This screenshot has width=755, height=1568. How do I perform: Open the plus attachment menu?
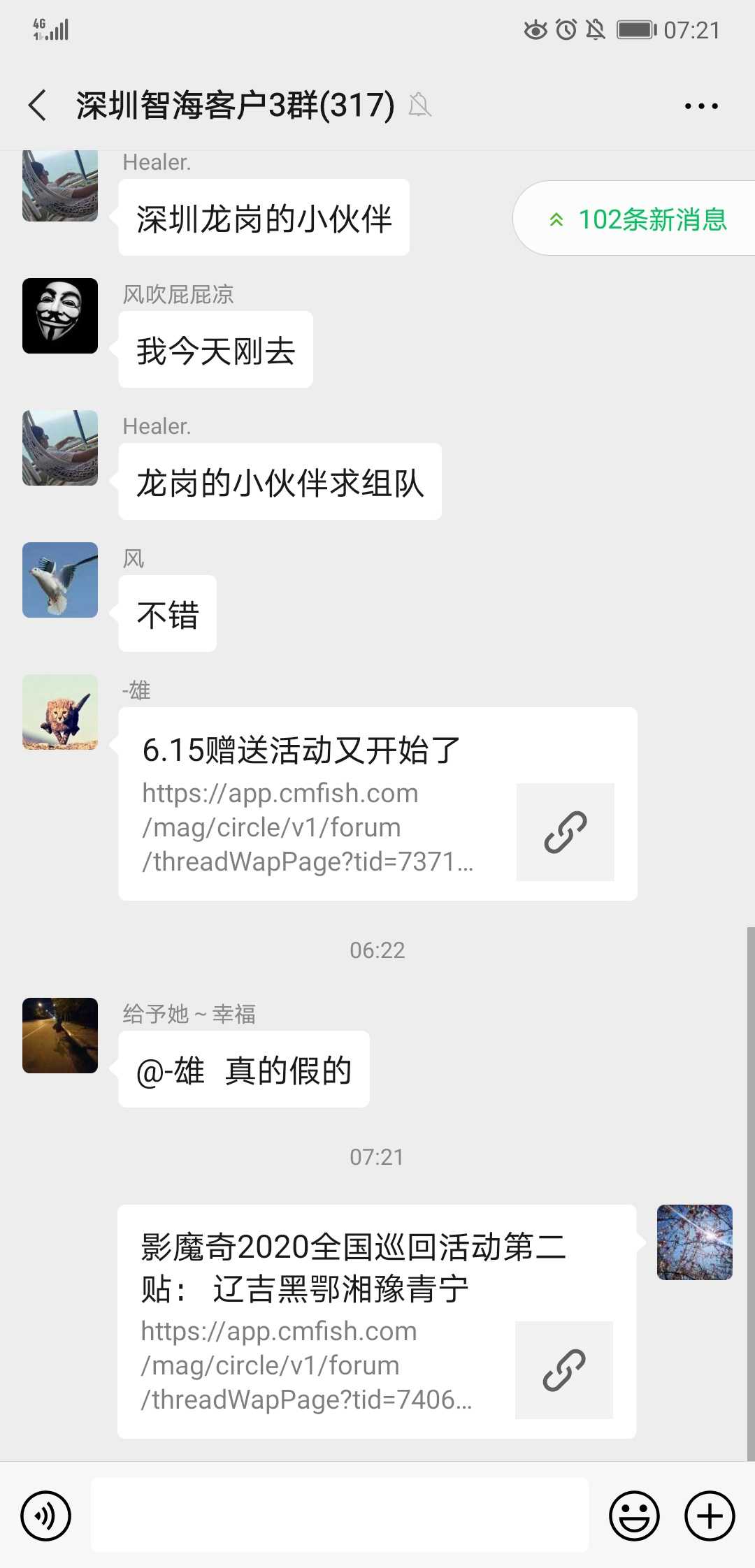[710, 1516]
